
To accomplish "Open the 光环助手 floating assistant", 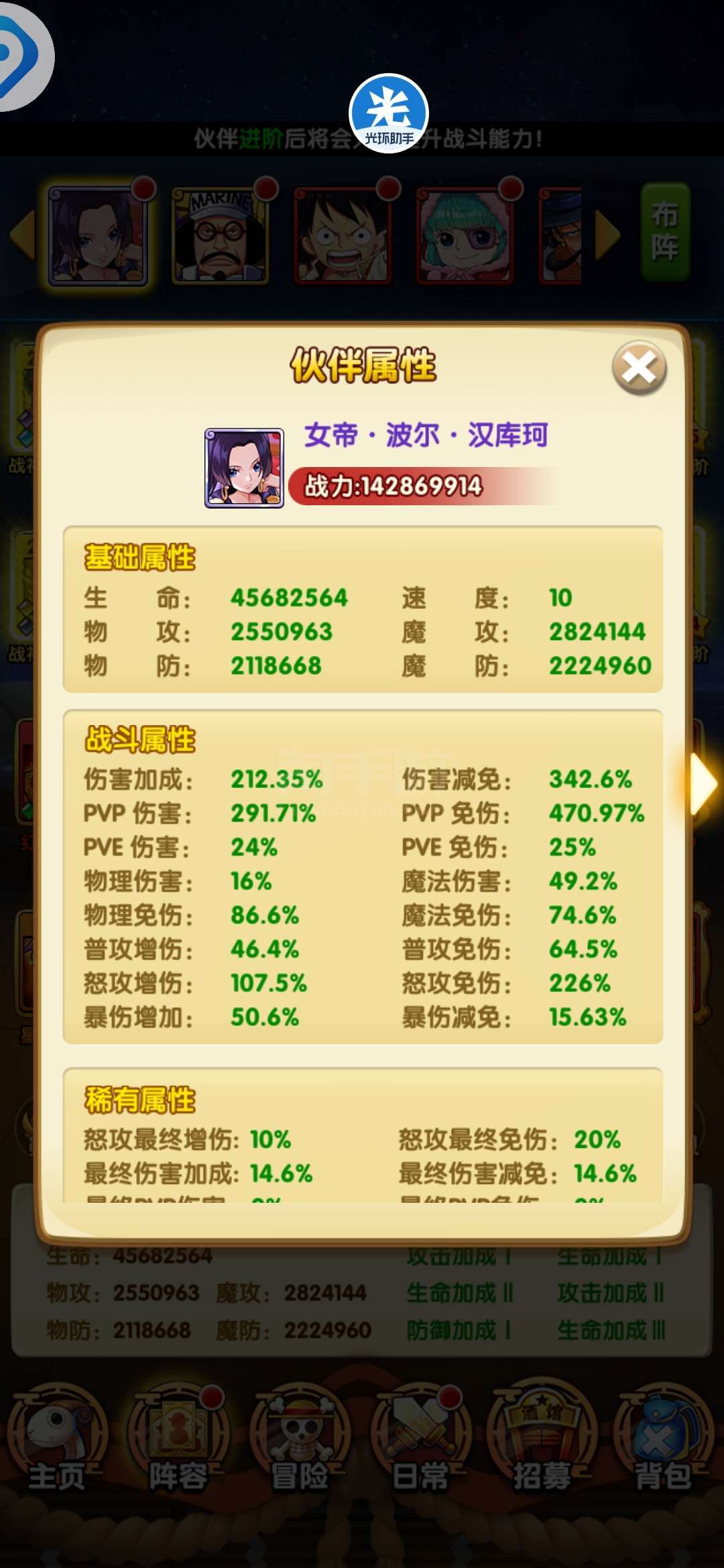I will click(x=389, y=114).
